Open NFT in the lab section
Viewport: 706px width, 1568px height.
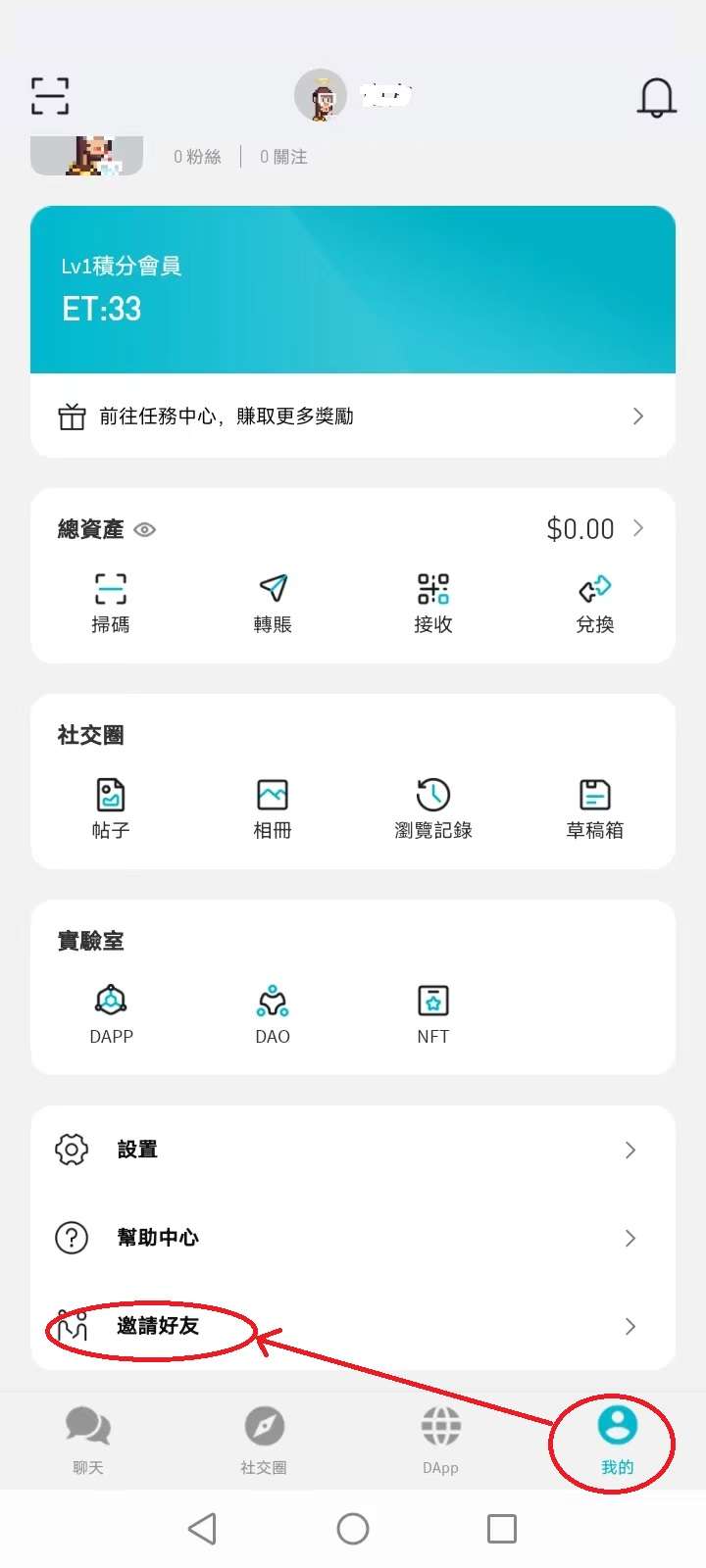click(x=433, y=1014)
